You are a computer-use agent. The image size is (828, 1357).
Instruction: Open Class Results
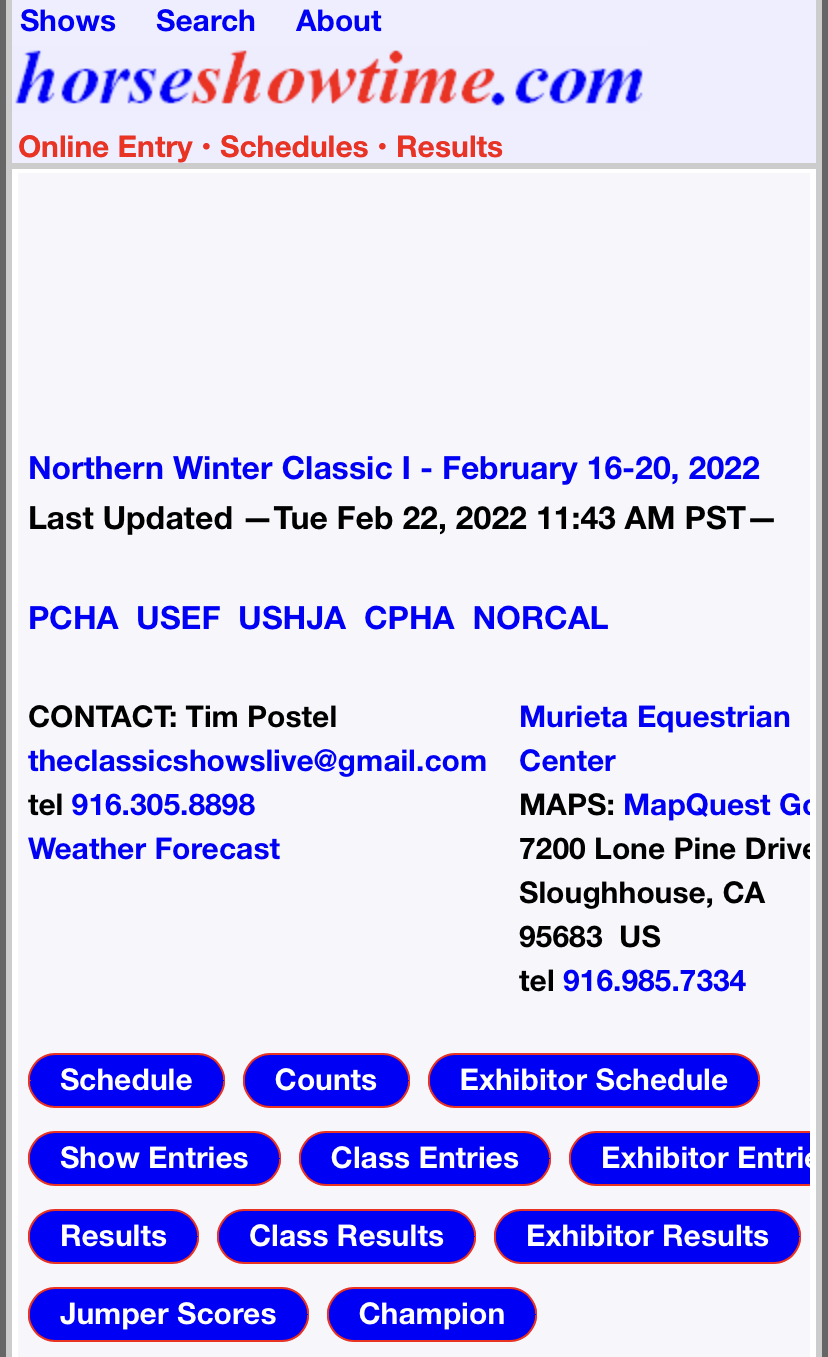pyautogui.click(x=346, y=1236)
